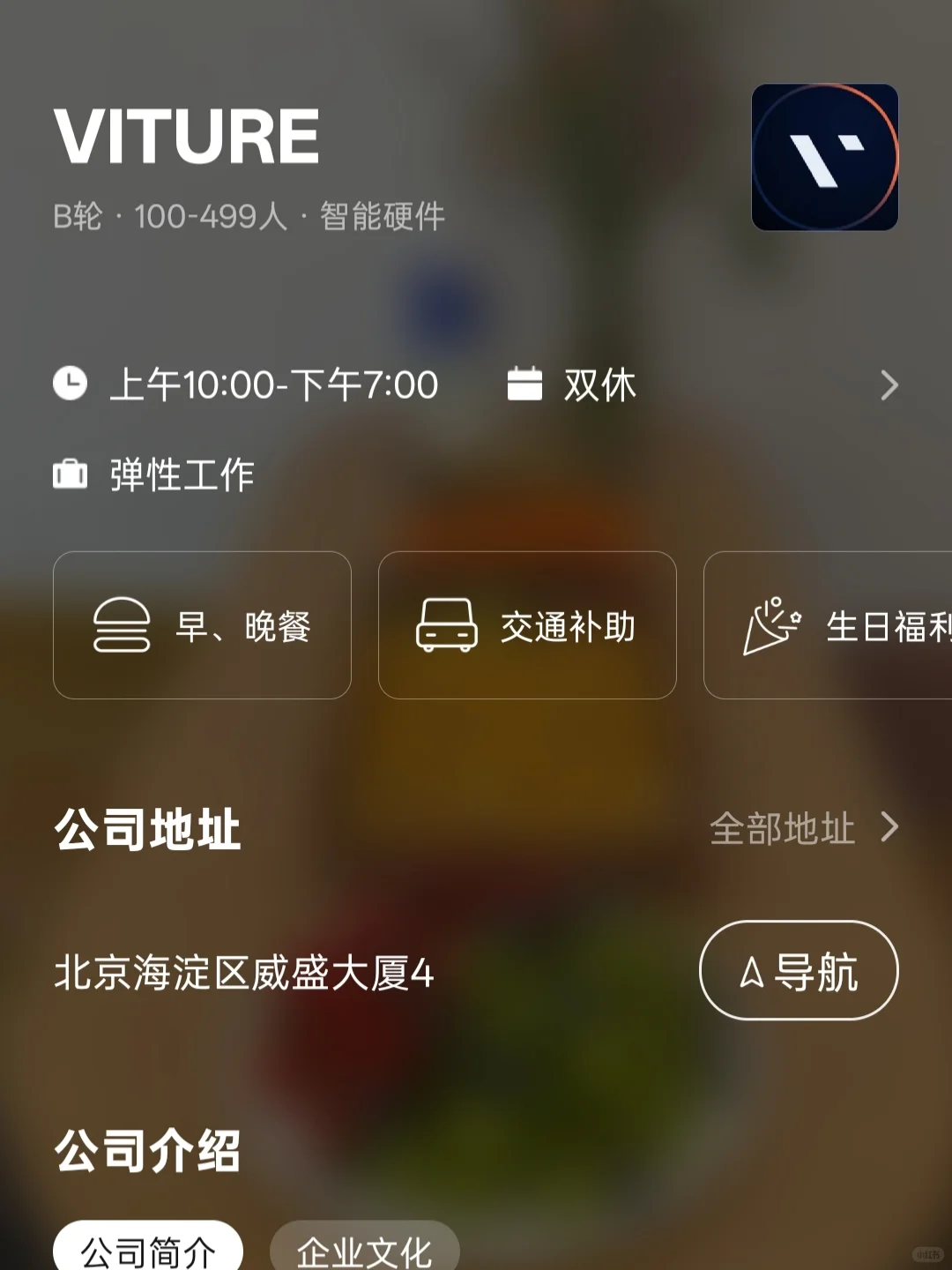View the 交通补助 benefit card

pyautogui.click(x=527, y=625)
